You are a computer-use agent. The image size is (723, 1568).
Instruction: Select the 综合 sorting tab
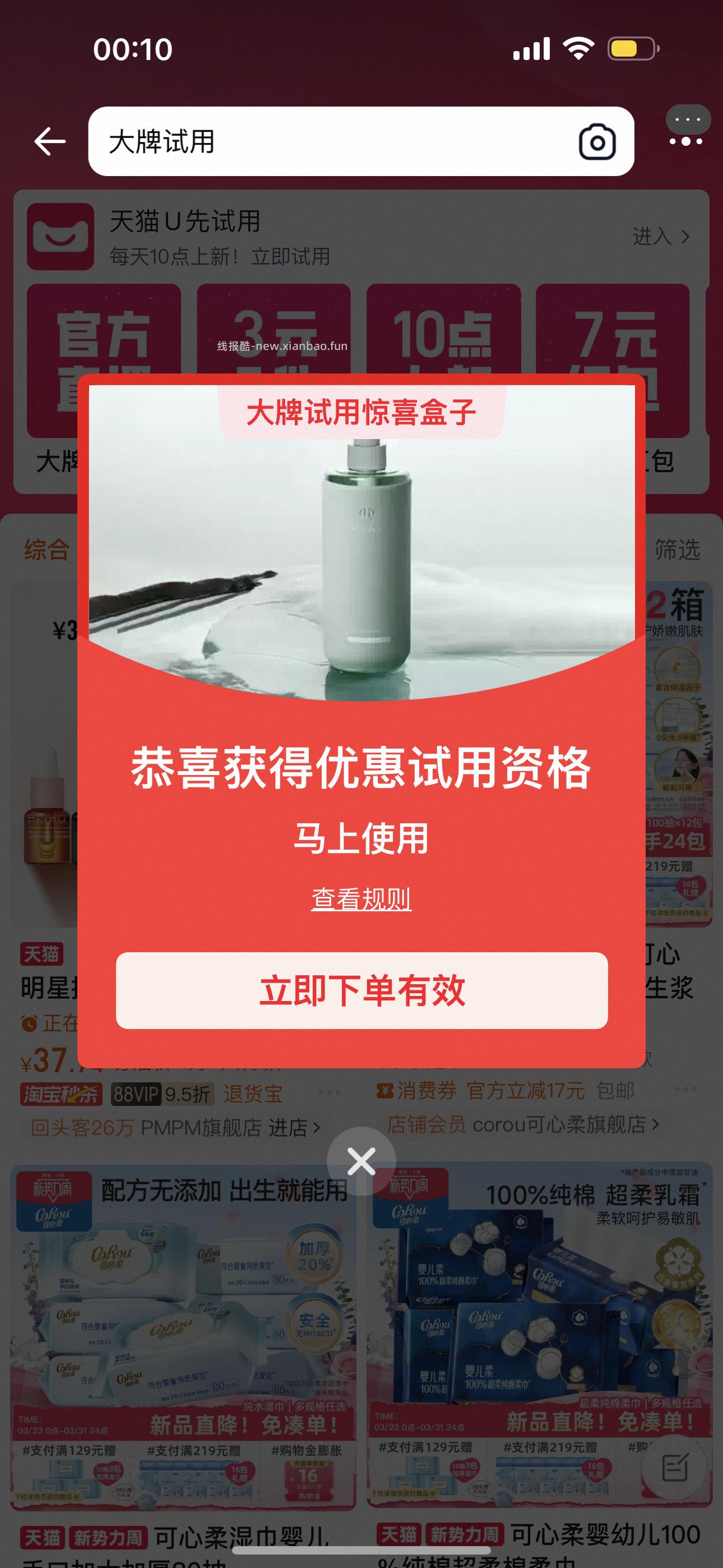point(48,550)
